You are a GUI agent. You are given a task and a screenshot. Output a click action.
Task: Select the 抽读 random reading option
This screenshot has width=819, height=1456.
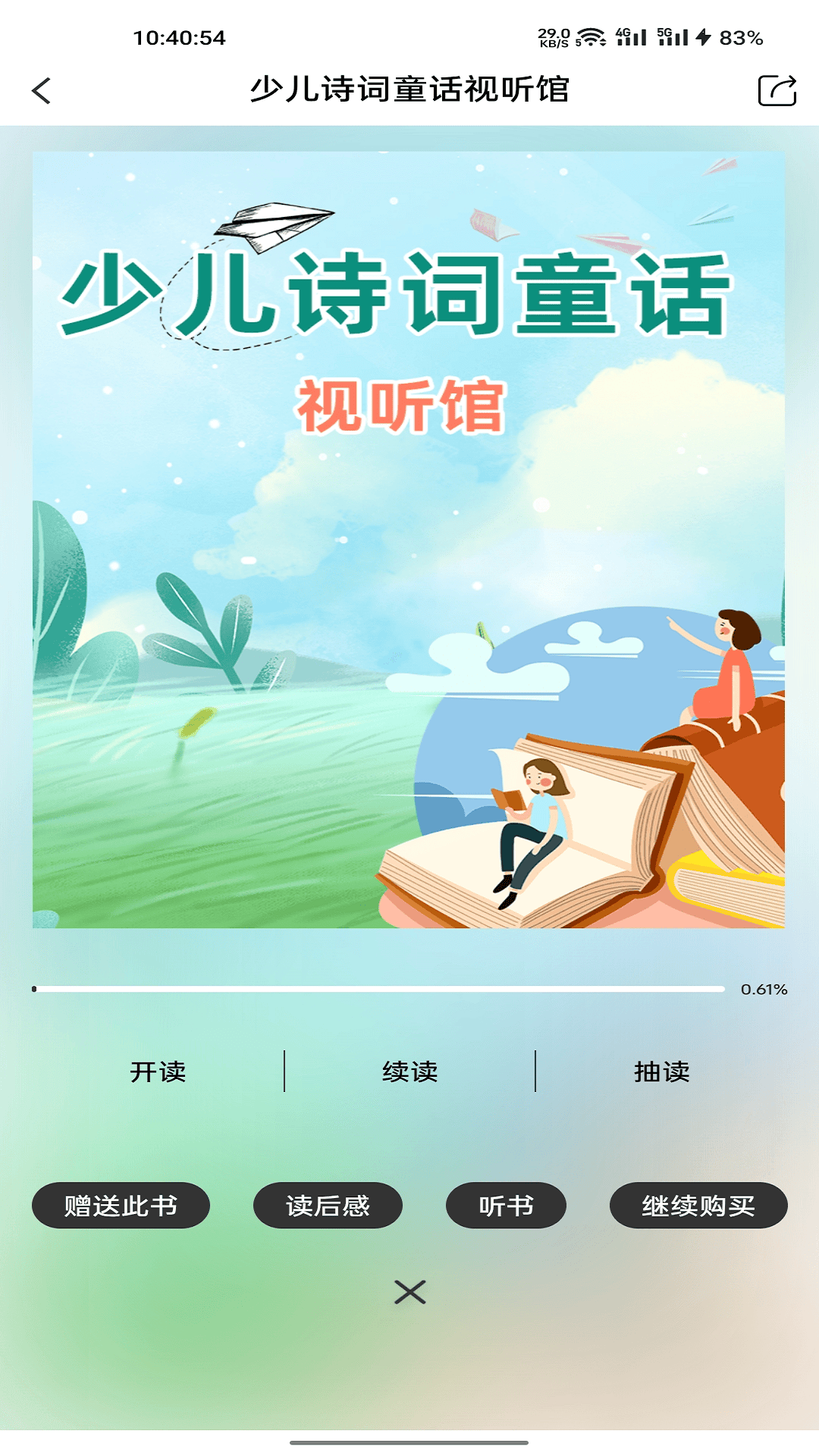[x=662, y=1072]
